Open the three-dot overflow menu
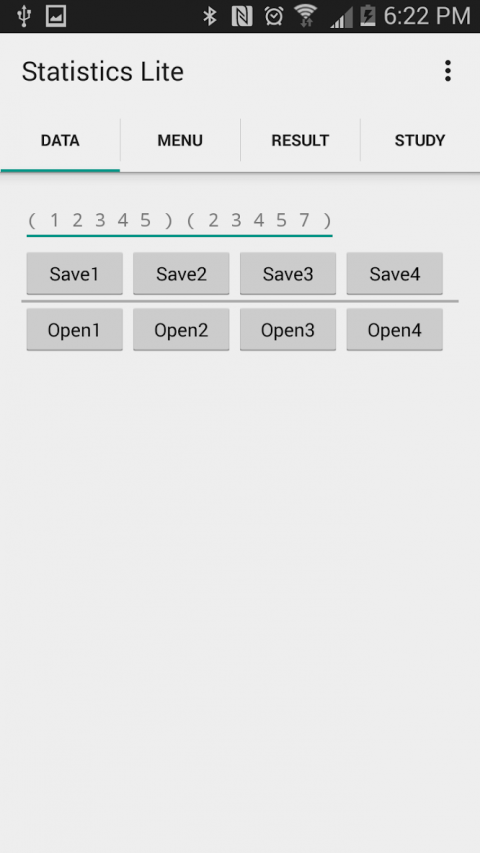This screenshot has width=480, height=853. [x=447, y=71]
